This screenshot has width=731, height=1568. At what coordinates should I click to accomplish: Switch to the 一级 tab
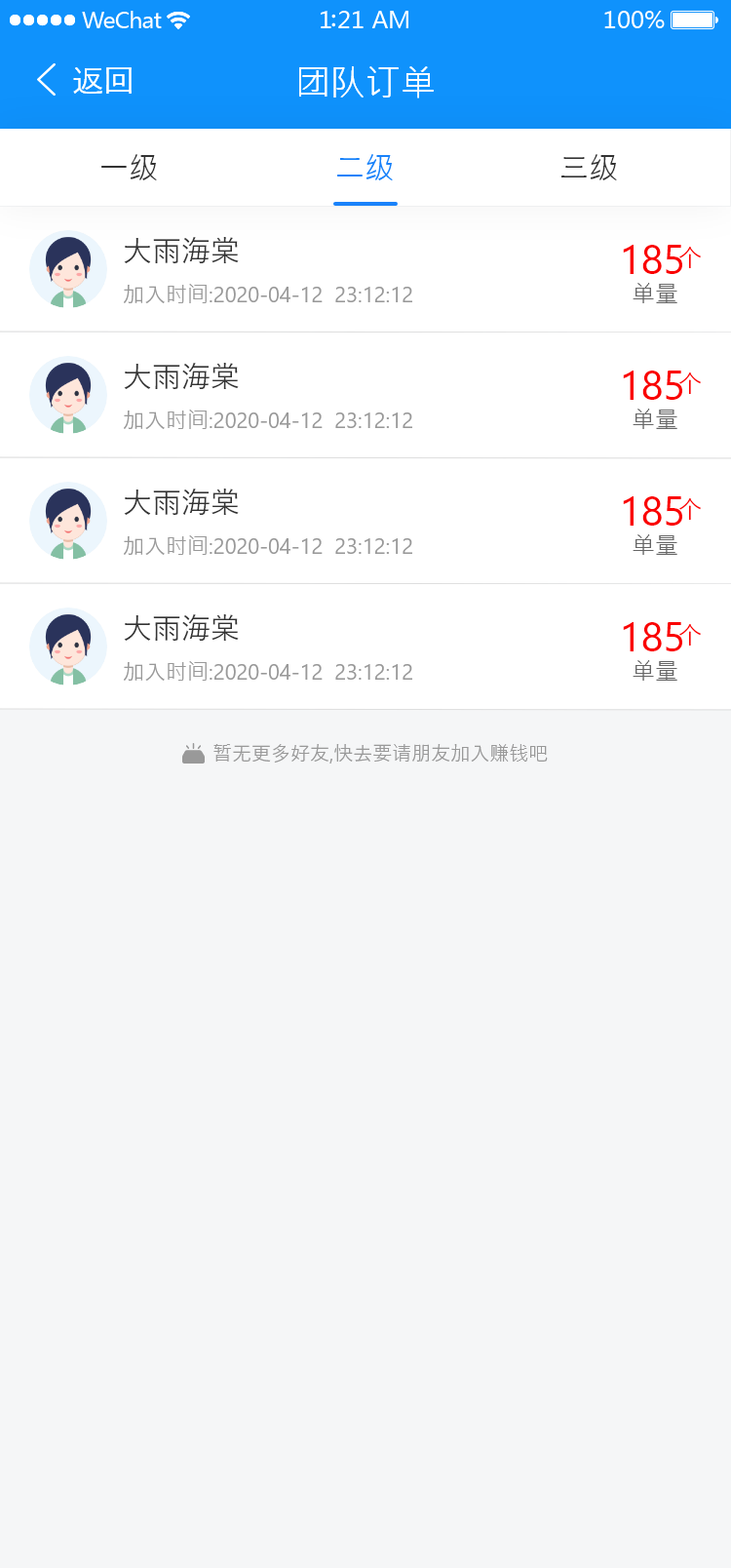pos(129,168)
